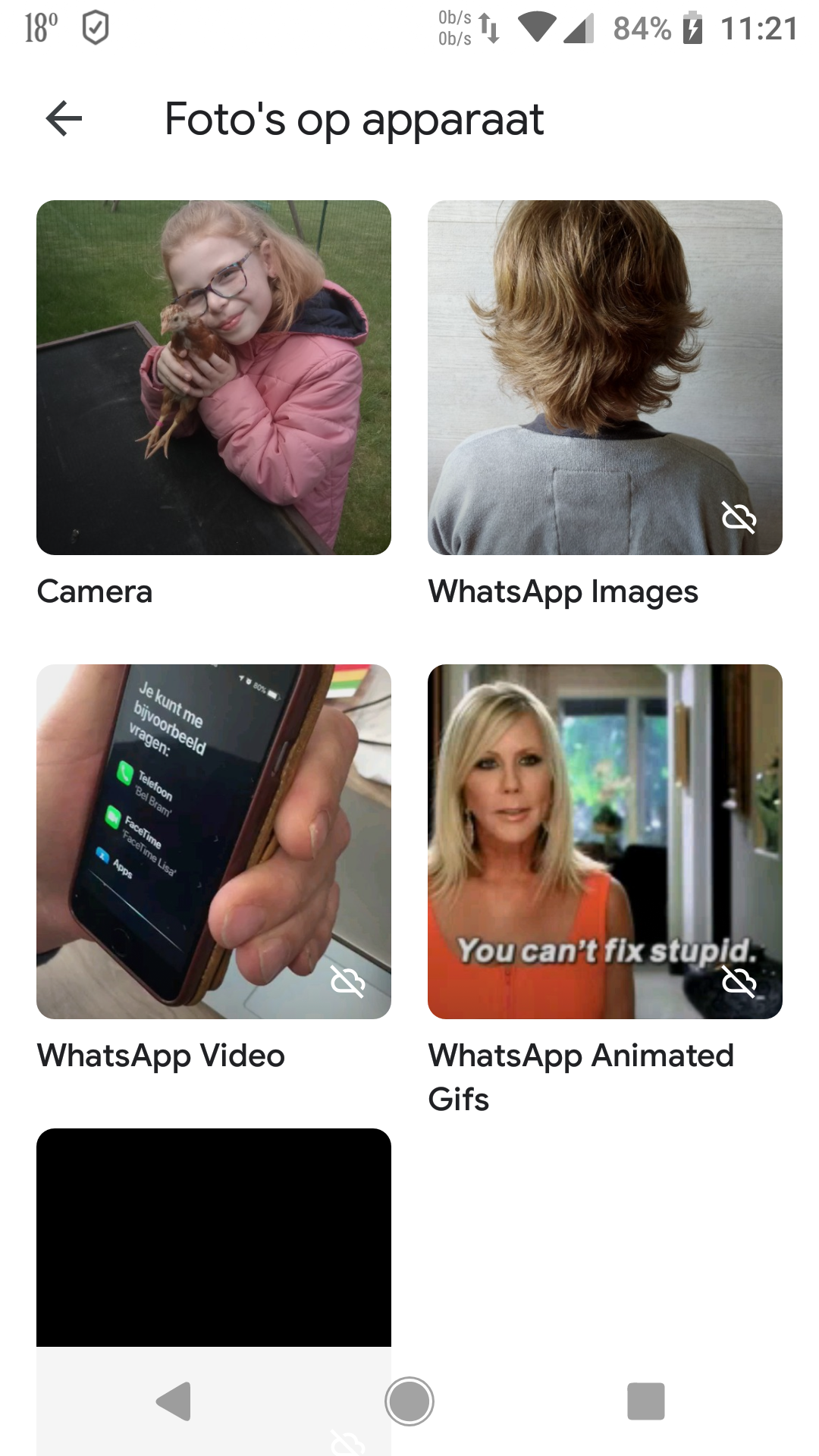
Task: Open the WhatsApp Images folder
Action: point(604,377)
